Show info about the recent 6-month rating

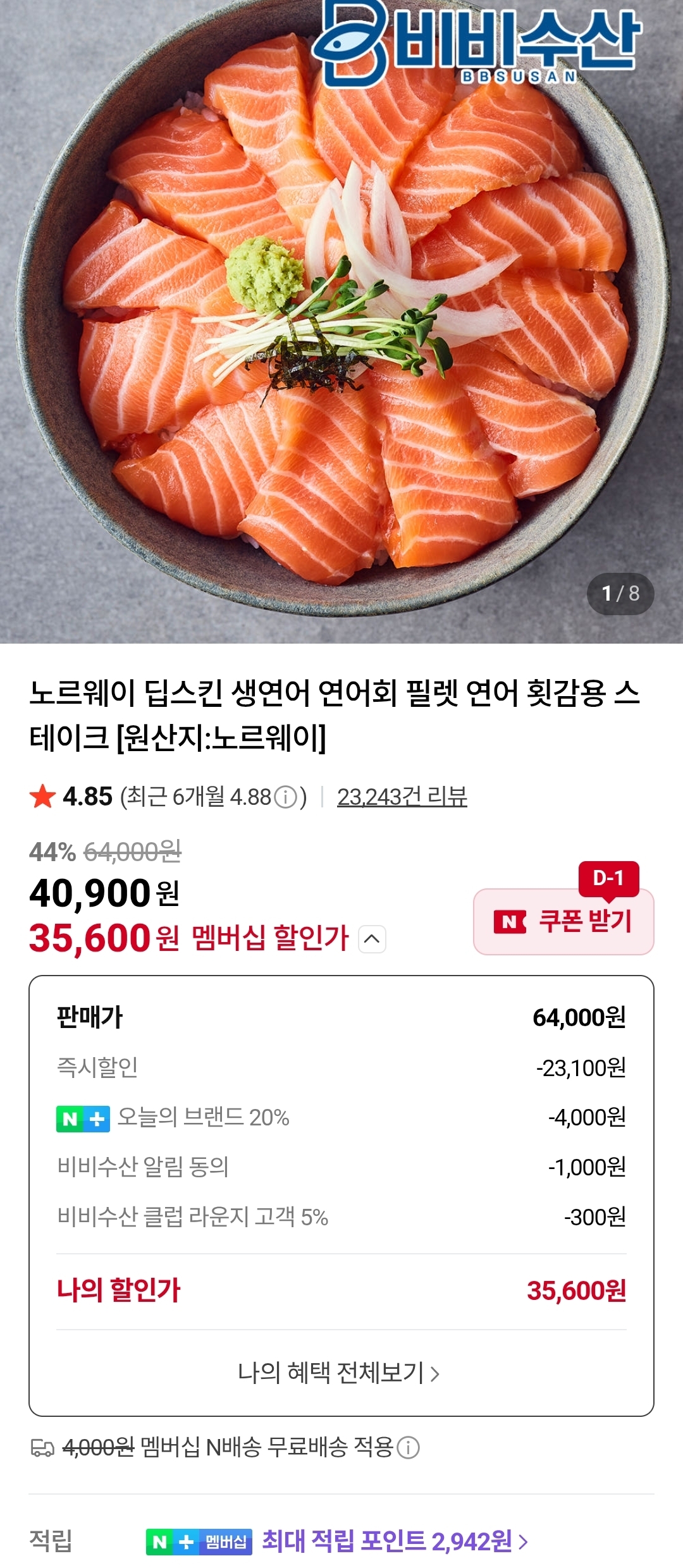pyautogui.click(x=286, y=797)
